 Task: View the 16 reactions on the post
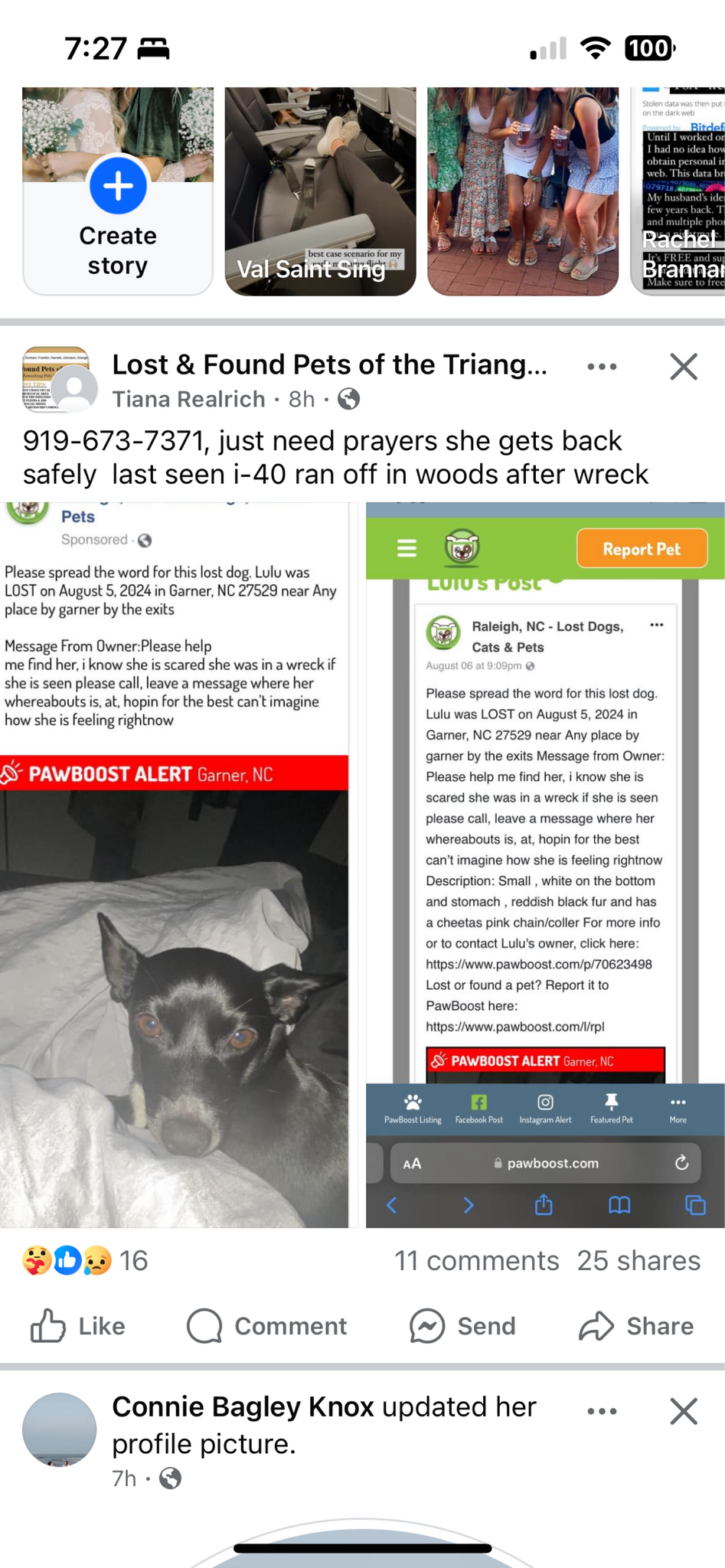pyautogui.click(x=84, y=1259)
